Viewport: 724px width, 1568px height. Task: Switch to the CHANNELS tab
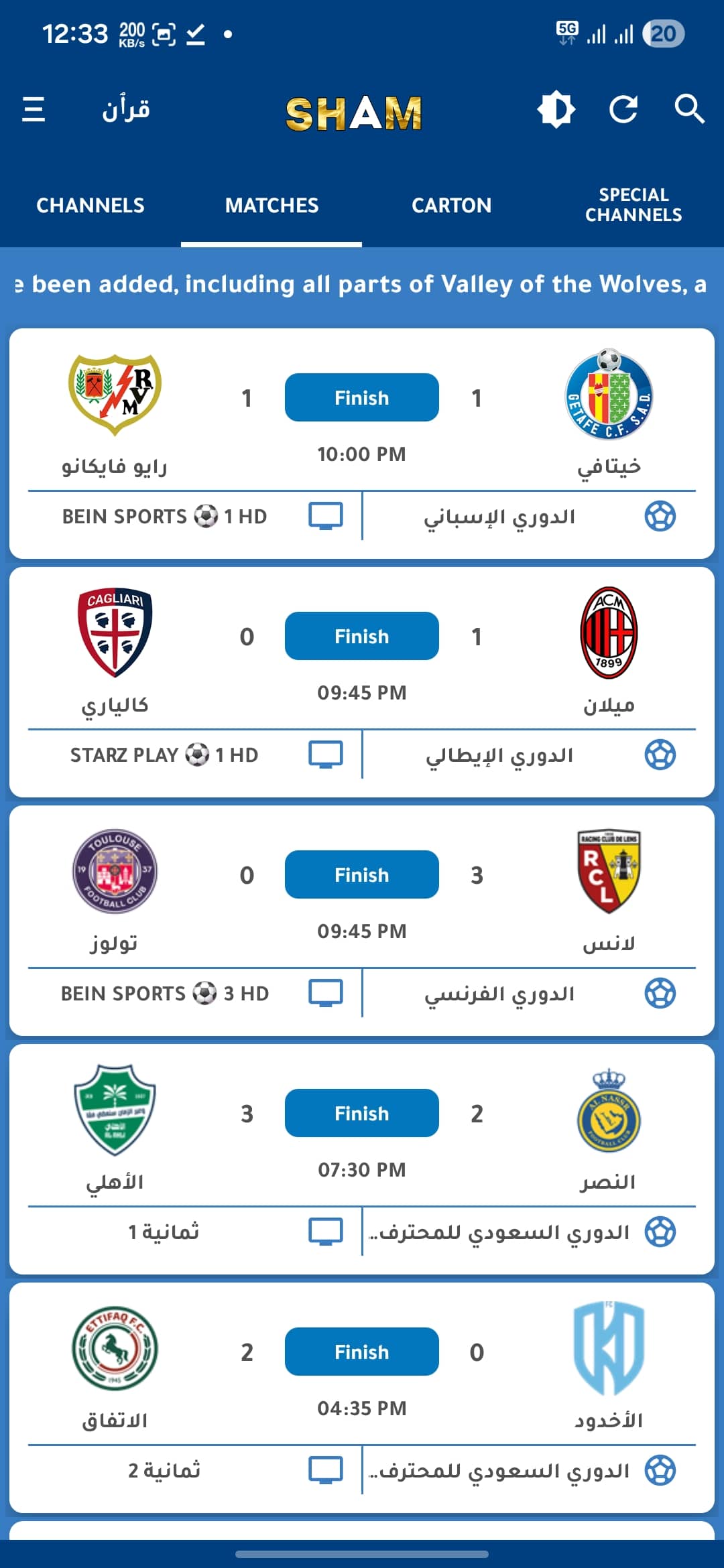[x=92, y=205]
